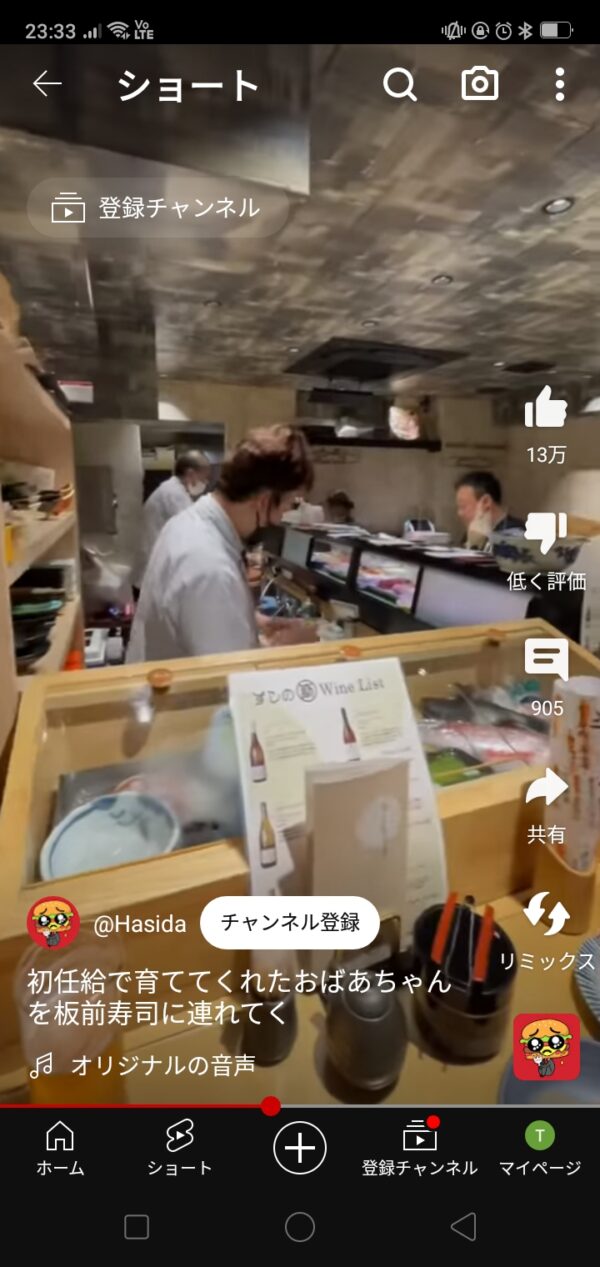Open the camera to create a Short
This screenshot has height=1267, width=600.
point(480,85)
